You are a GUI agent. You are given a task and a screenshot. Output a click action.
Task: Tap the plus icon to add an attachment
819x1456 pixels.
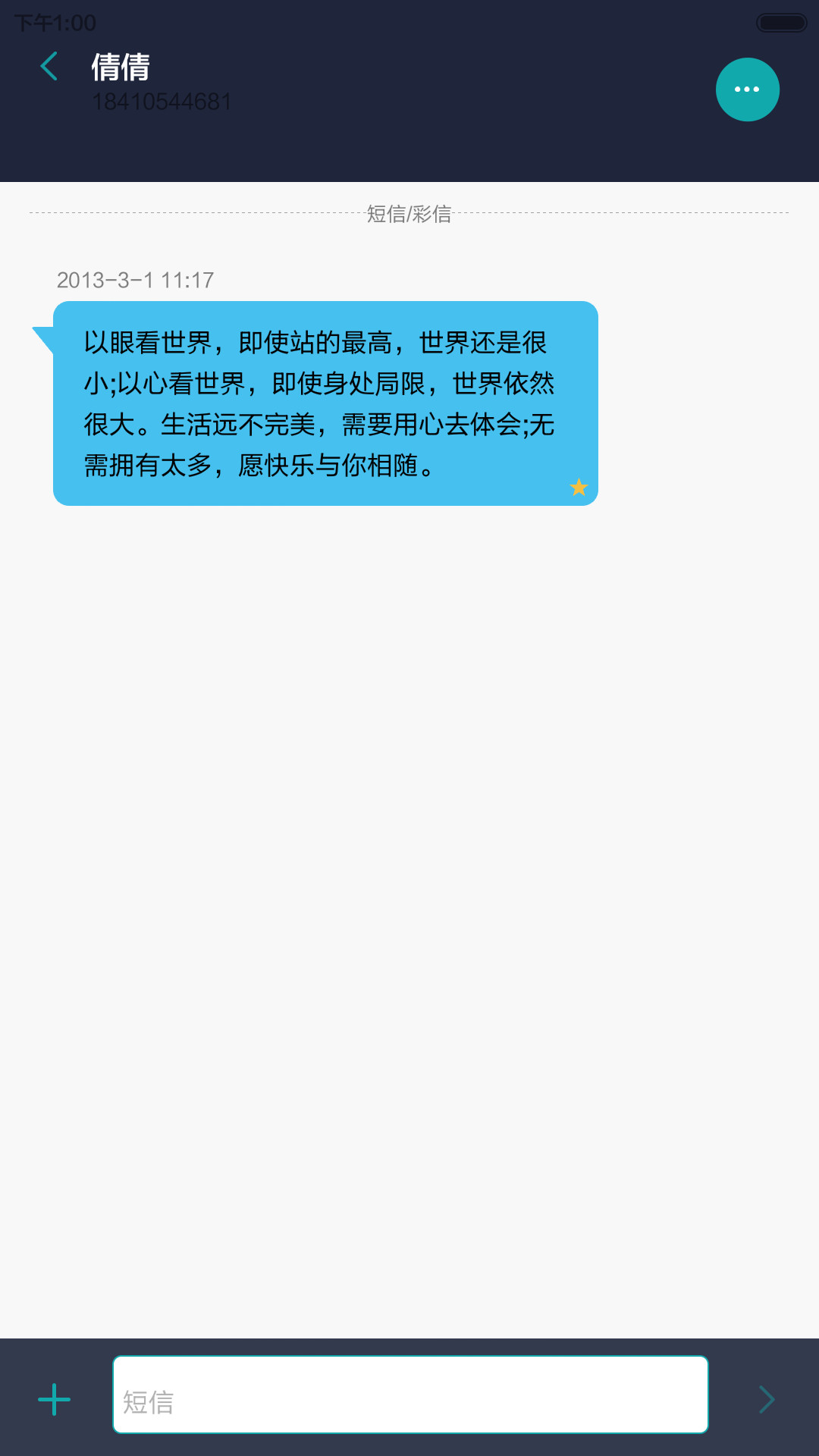pos(55,1399)
